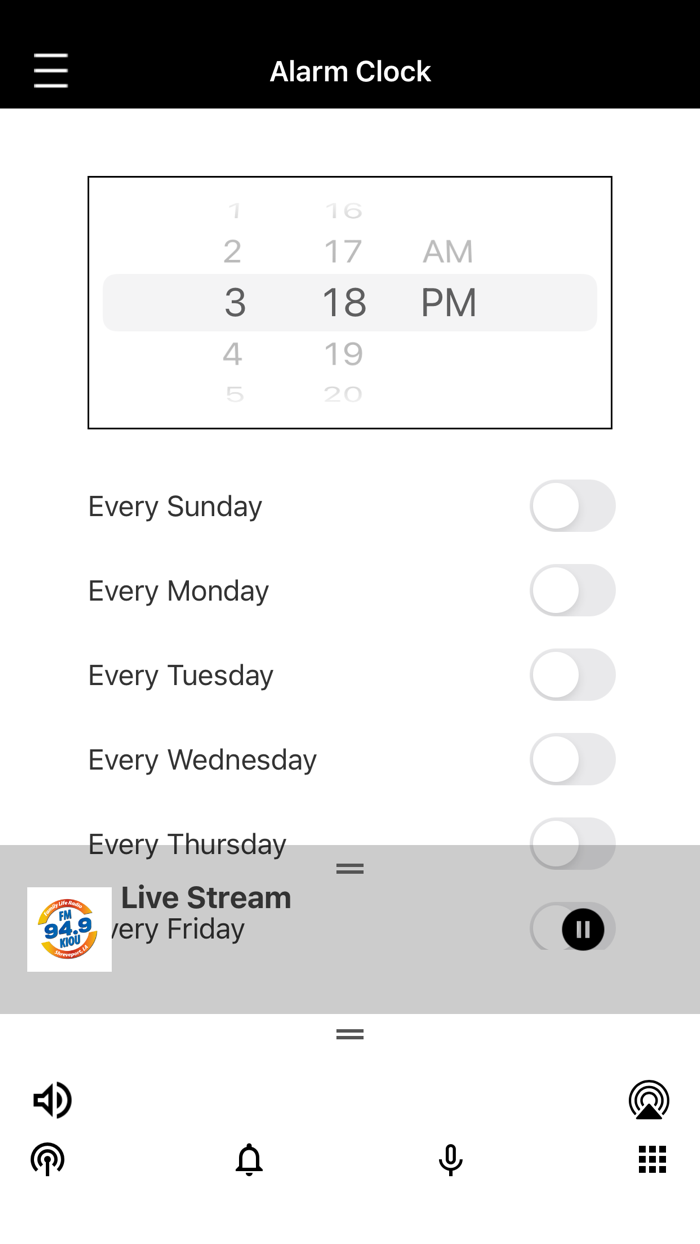The width and height of the screenshot is (700, 1244).
Task: Select AM in the time picker
Action: (x=447, y=252)
